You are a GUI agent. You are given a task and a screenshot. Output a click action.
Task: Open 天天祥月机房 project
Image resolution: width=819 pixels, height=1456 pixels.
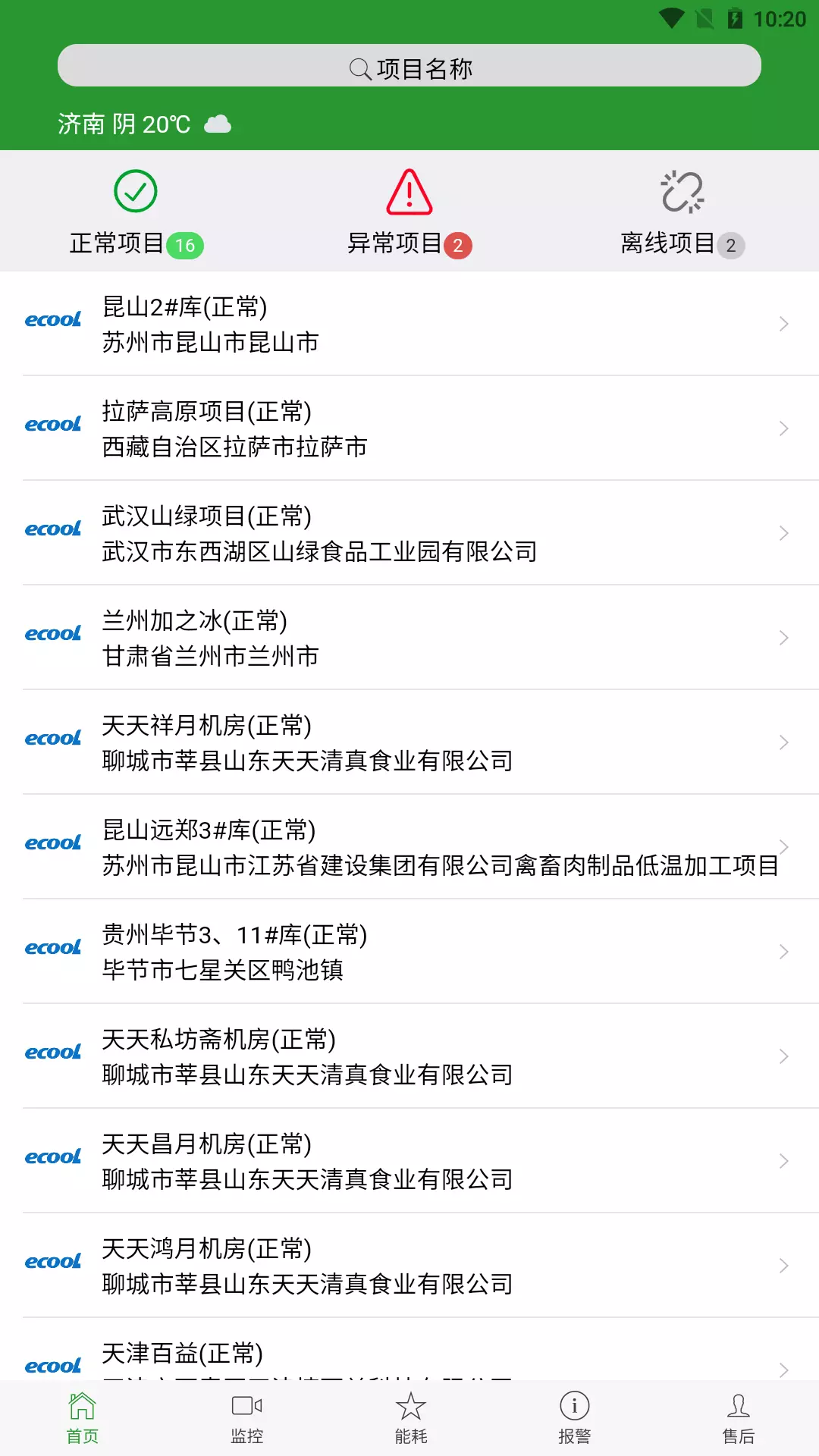point(409,742)
